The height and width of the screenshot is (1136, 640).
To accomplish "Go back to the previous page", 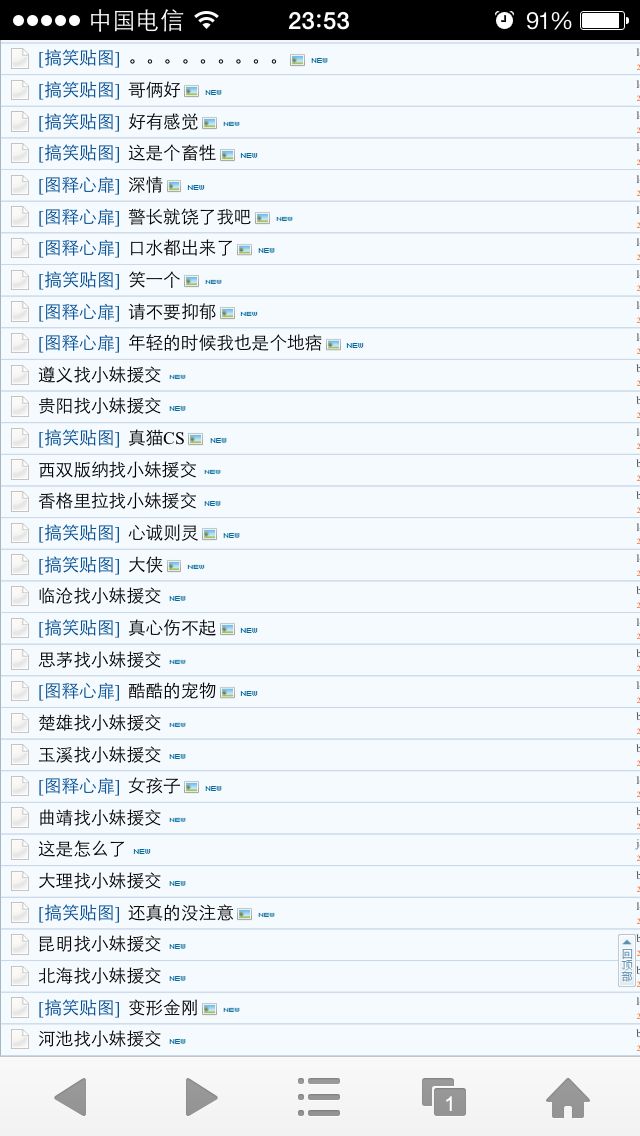I will [x=70, y=1097].
